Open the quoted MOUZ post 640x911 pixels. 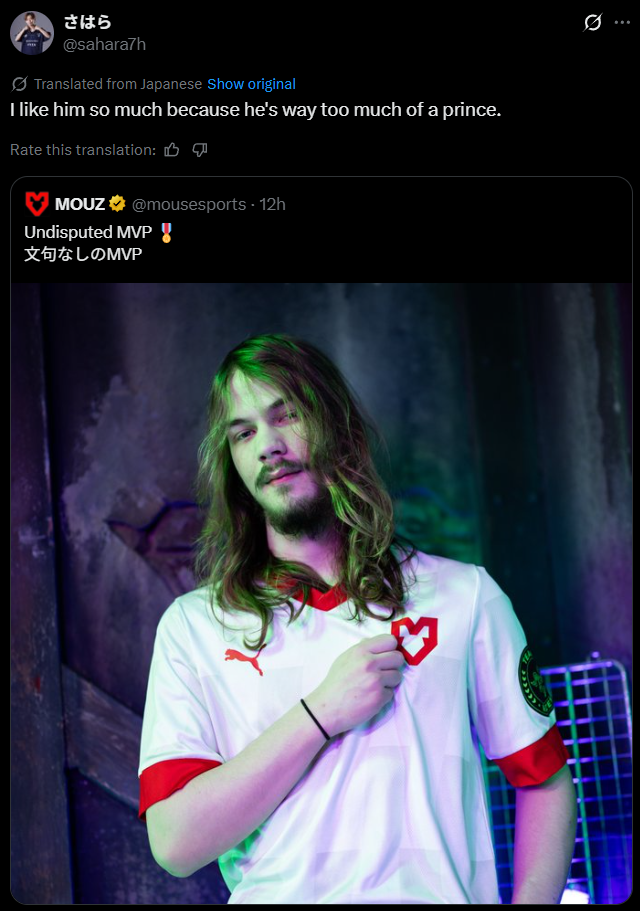pyautogui.click(x=321, y=540)
